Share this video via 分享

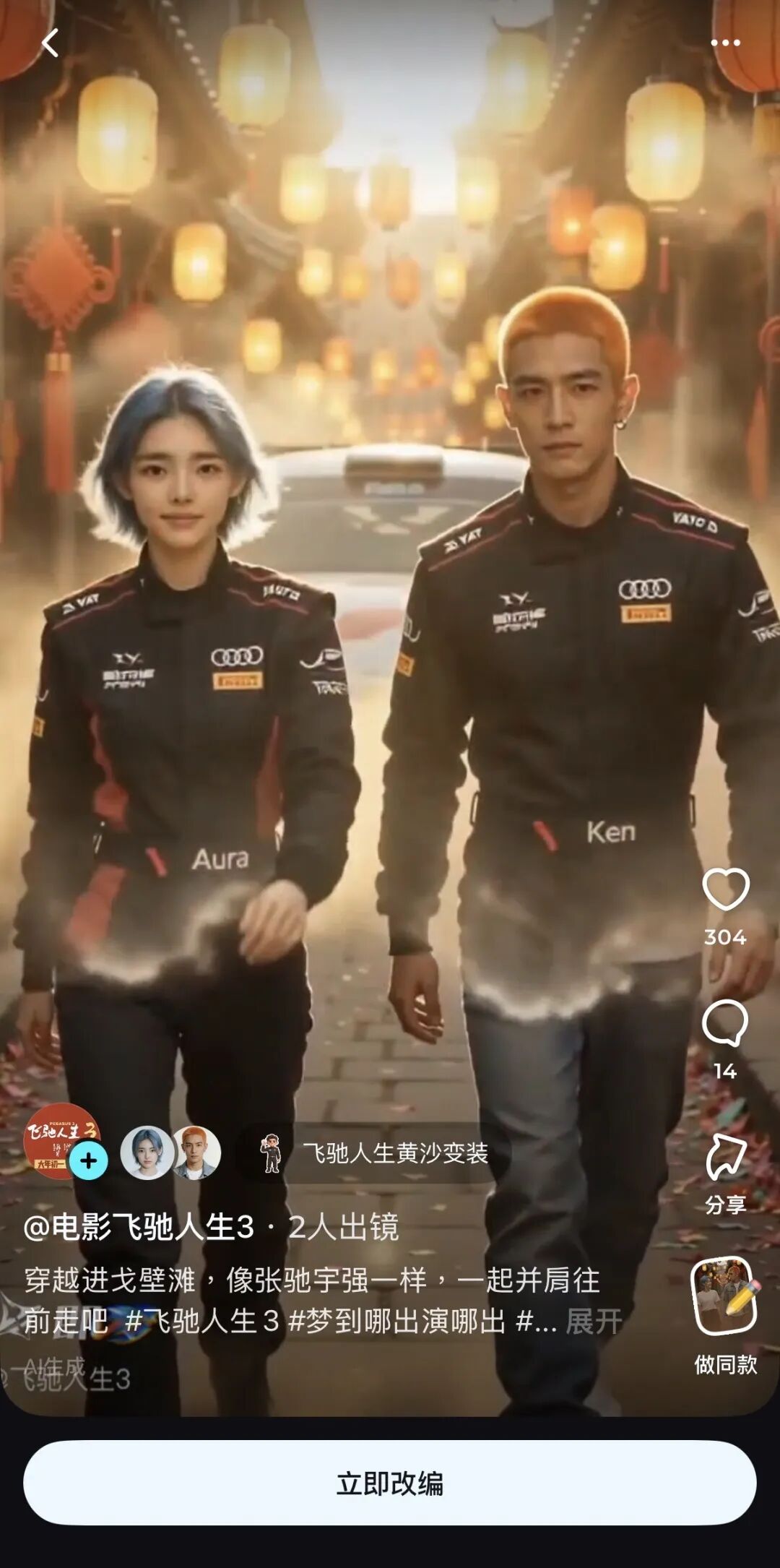[x=726, y=1158]
